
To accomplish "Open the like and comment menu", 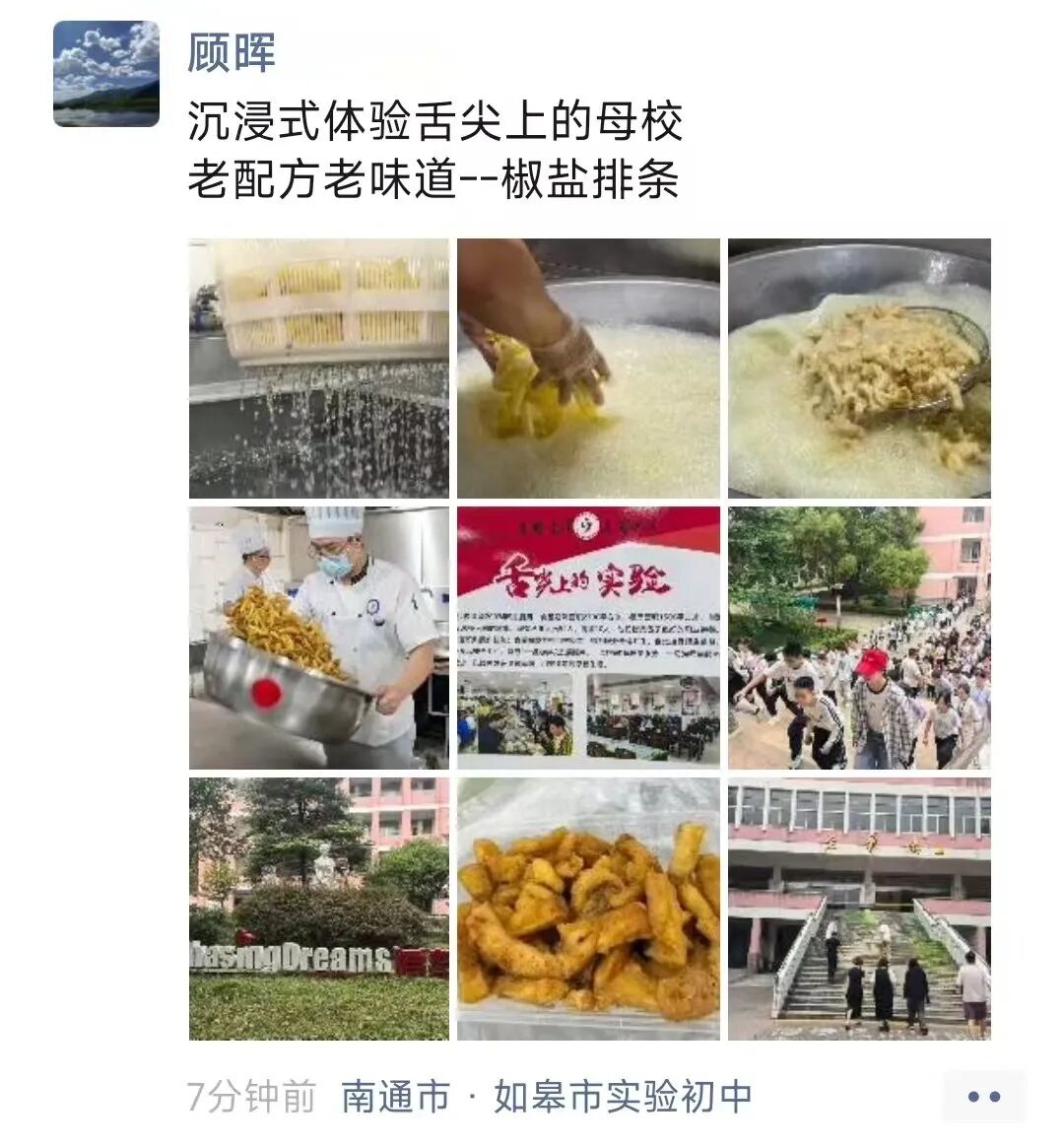I will point(983,1096).
